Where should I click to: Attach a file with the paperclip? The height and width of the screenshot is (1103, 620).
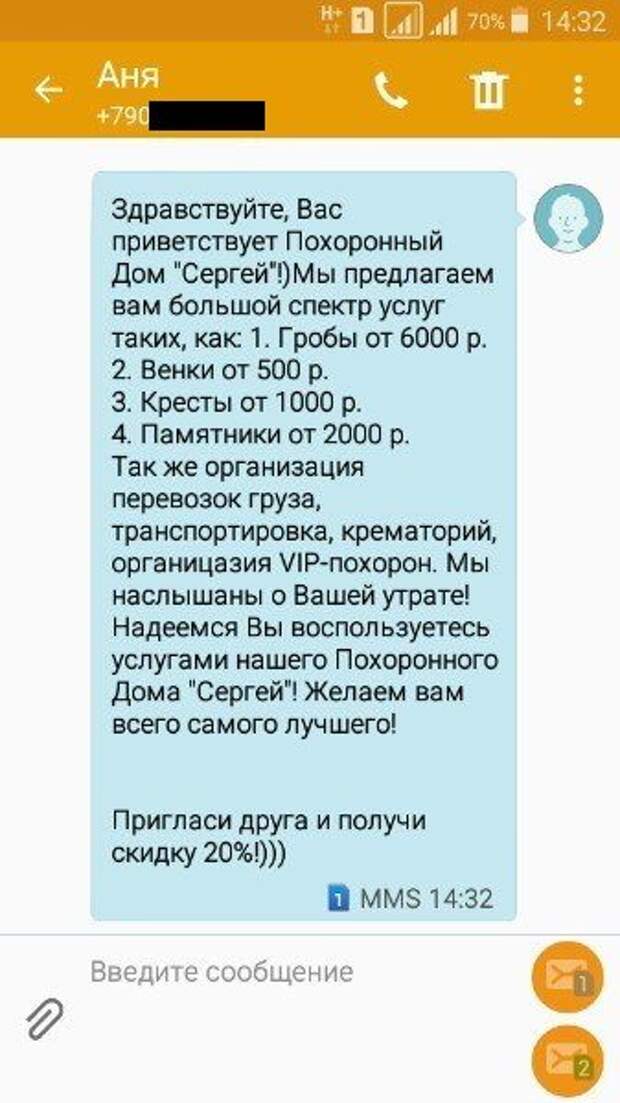[45, 1019]
